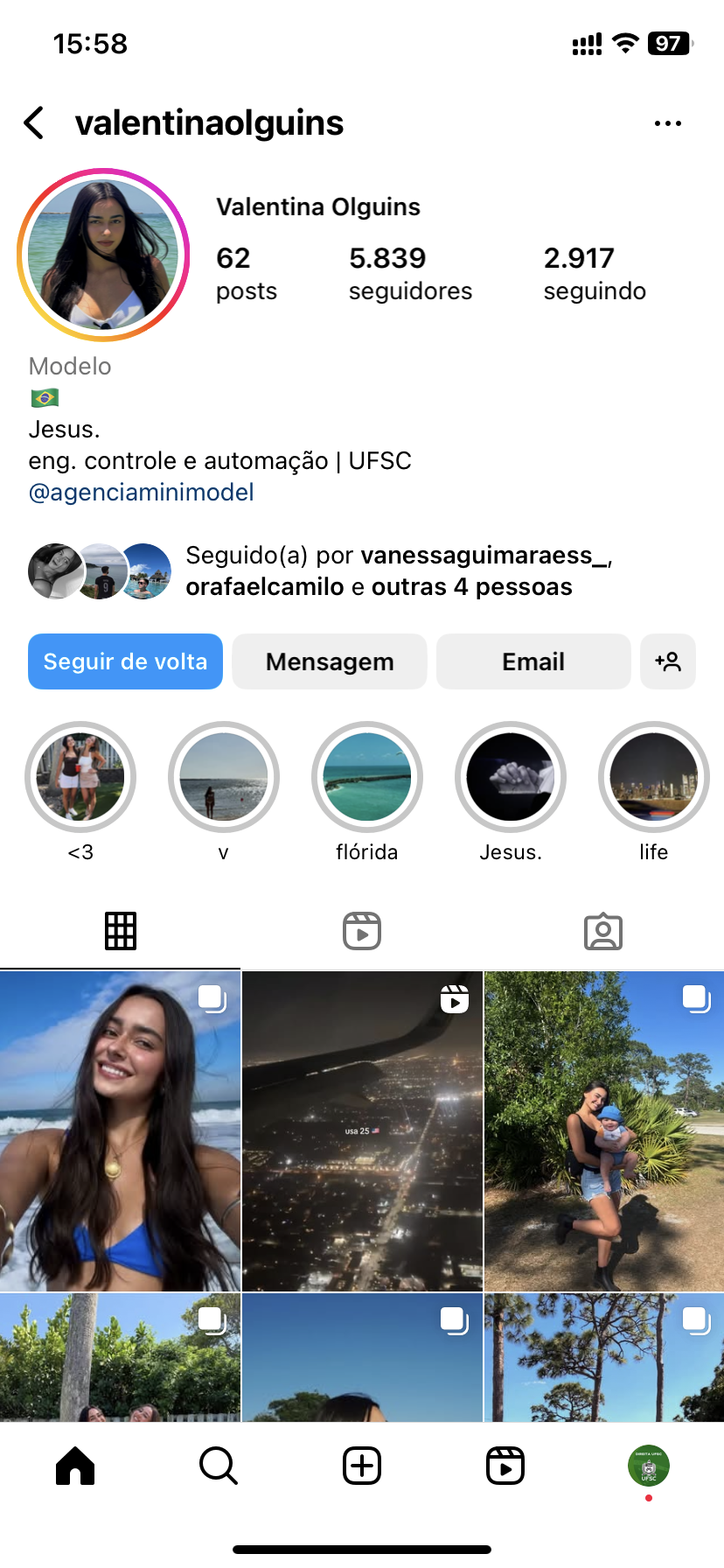
Task: Switch to the tagged photos tab
Action: pyautogui.click(x=603, y=931)
